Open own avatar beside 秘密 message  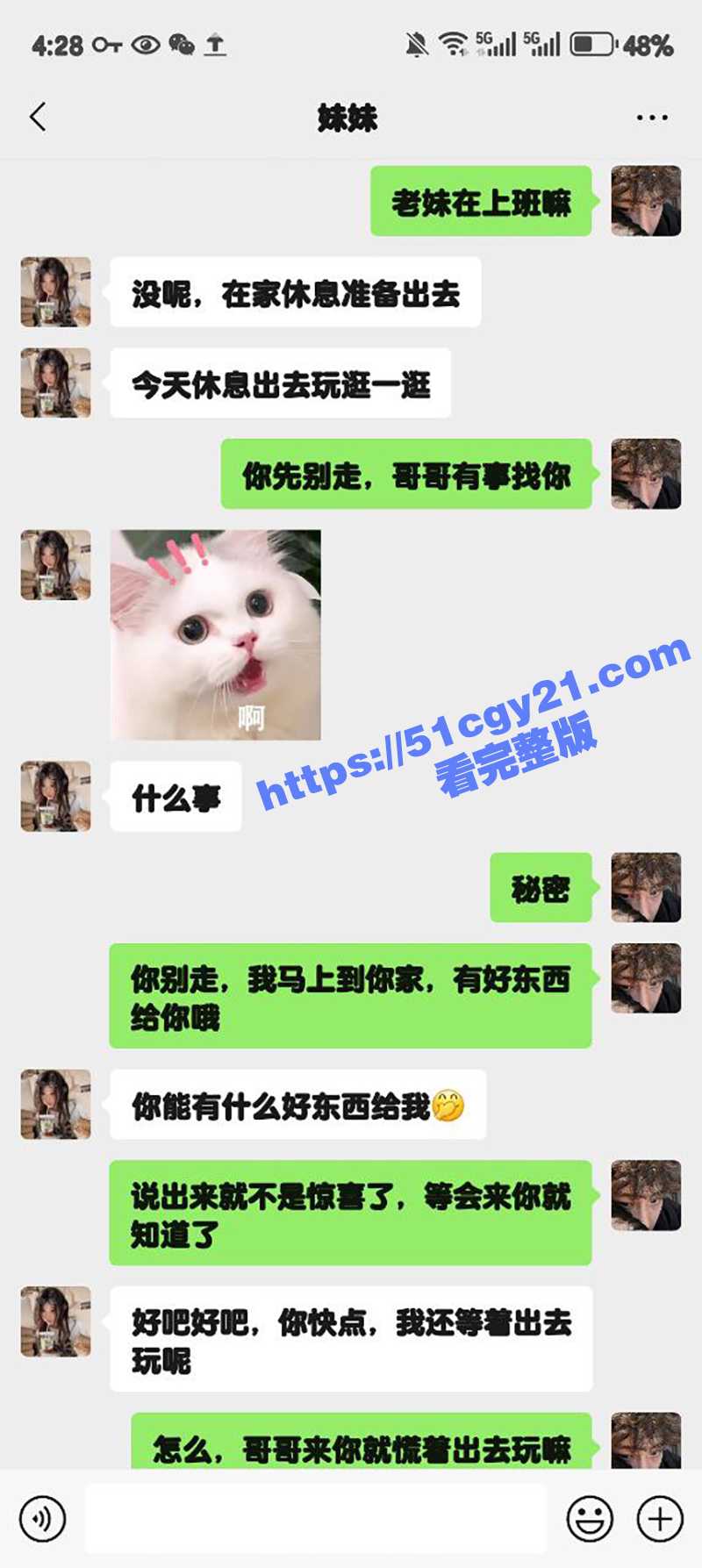pos(646,887)
